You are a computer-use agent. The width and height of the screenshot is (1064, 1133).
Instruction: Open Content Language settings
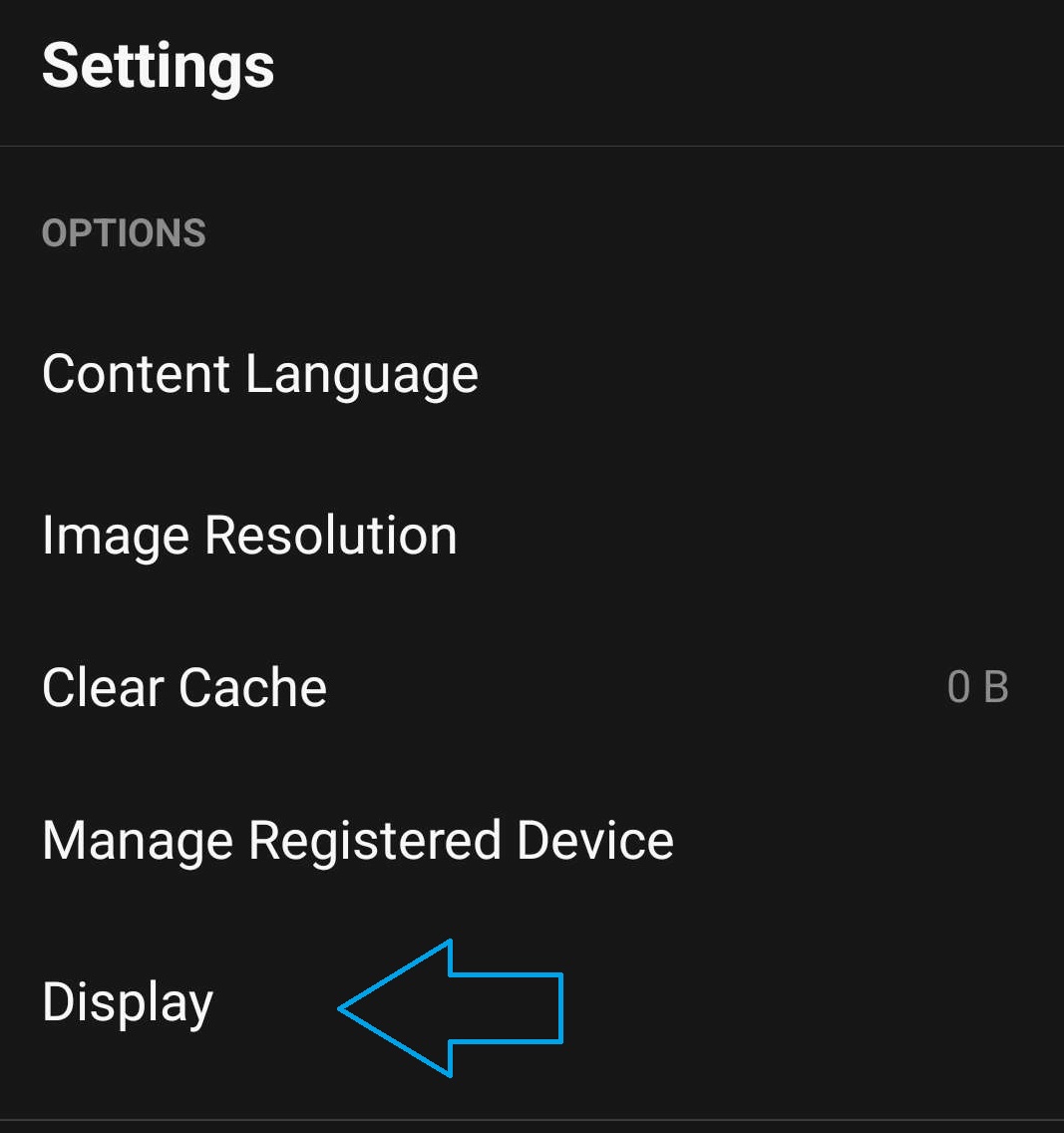[260, 375]
